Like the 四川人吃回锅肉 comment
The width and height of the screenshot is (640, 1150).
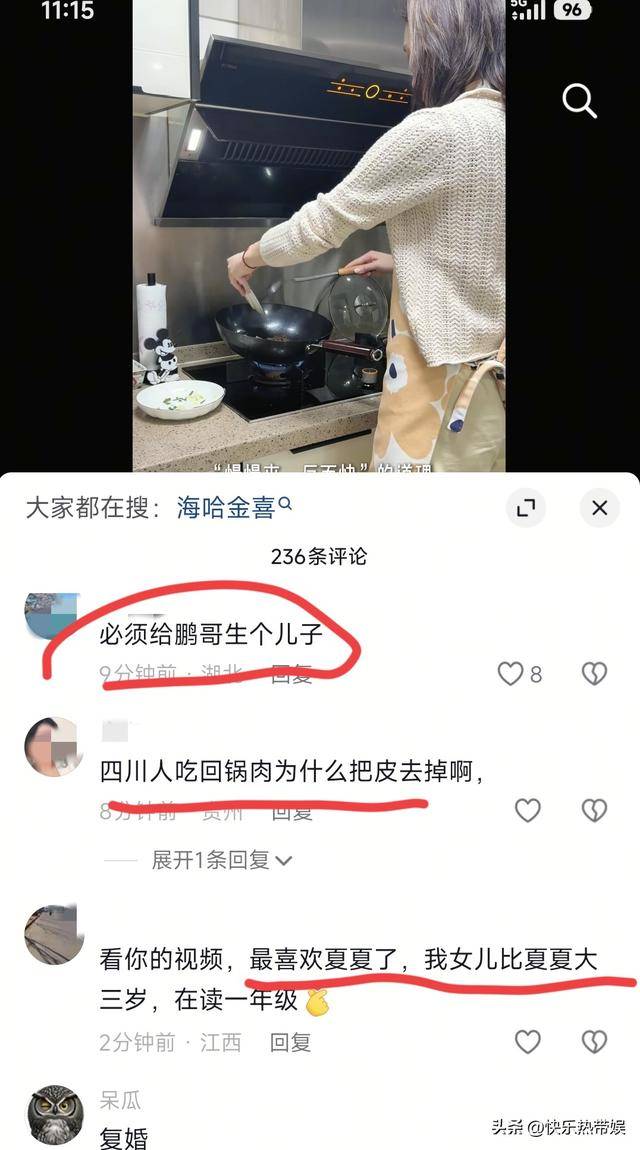527,810
